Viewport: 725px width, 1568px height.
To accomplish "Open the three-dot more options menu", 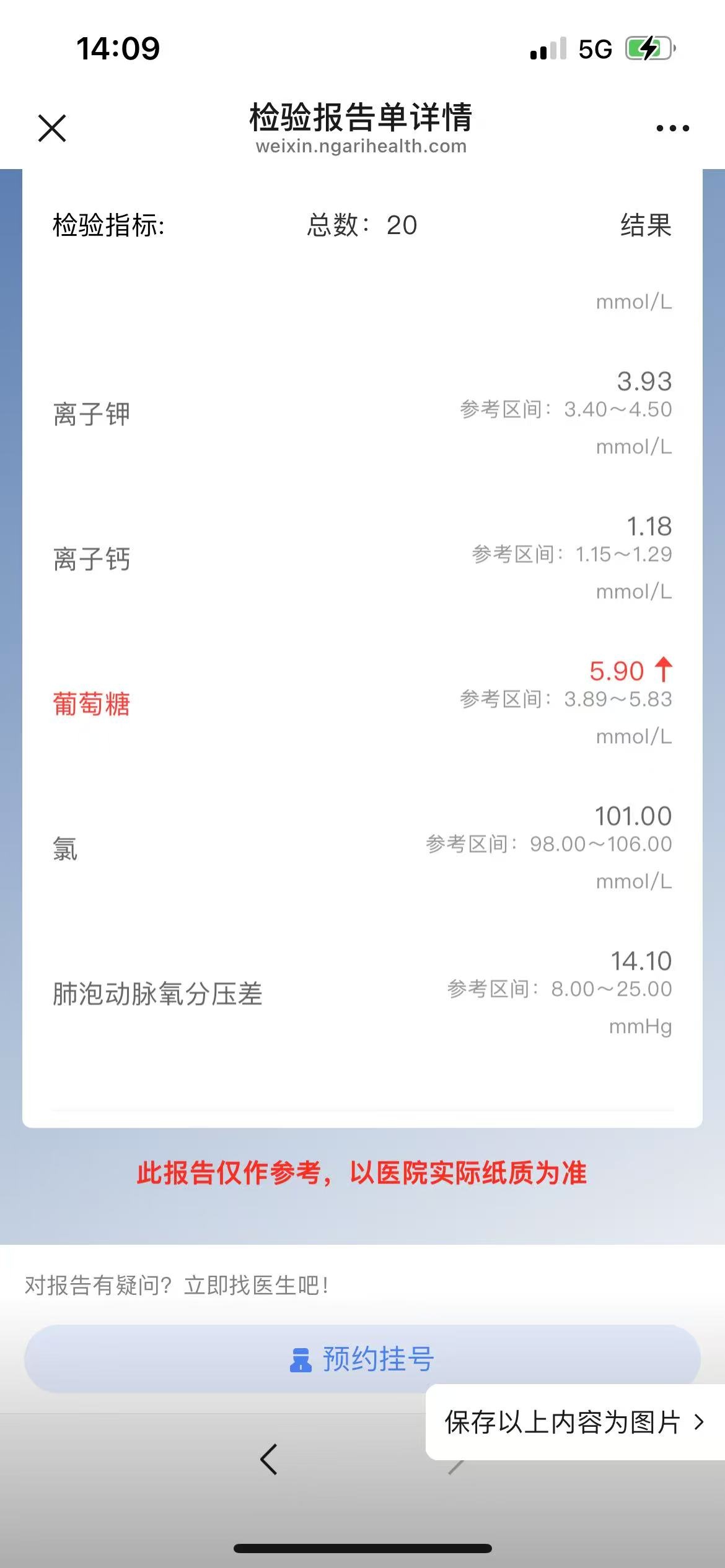I will click(672, 128).
